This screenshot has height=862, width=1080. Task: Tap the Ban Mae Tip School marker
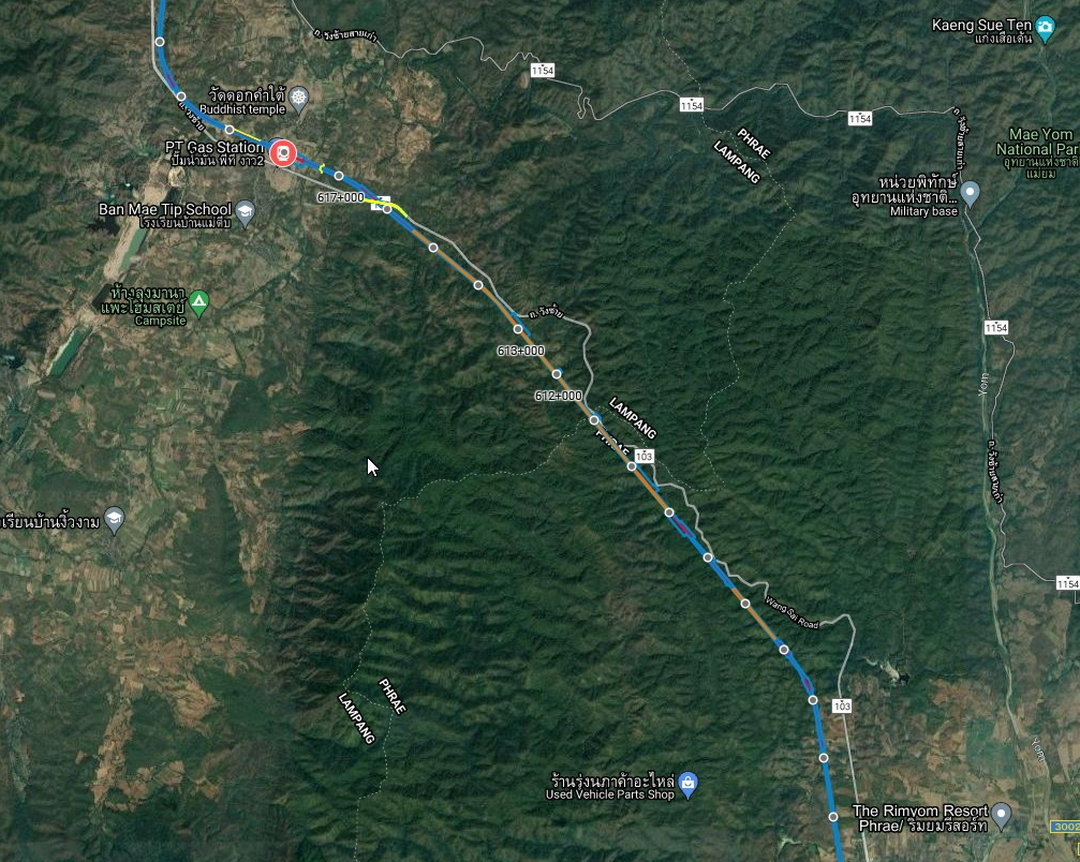coord(245,211)
